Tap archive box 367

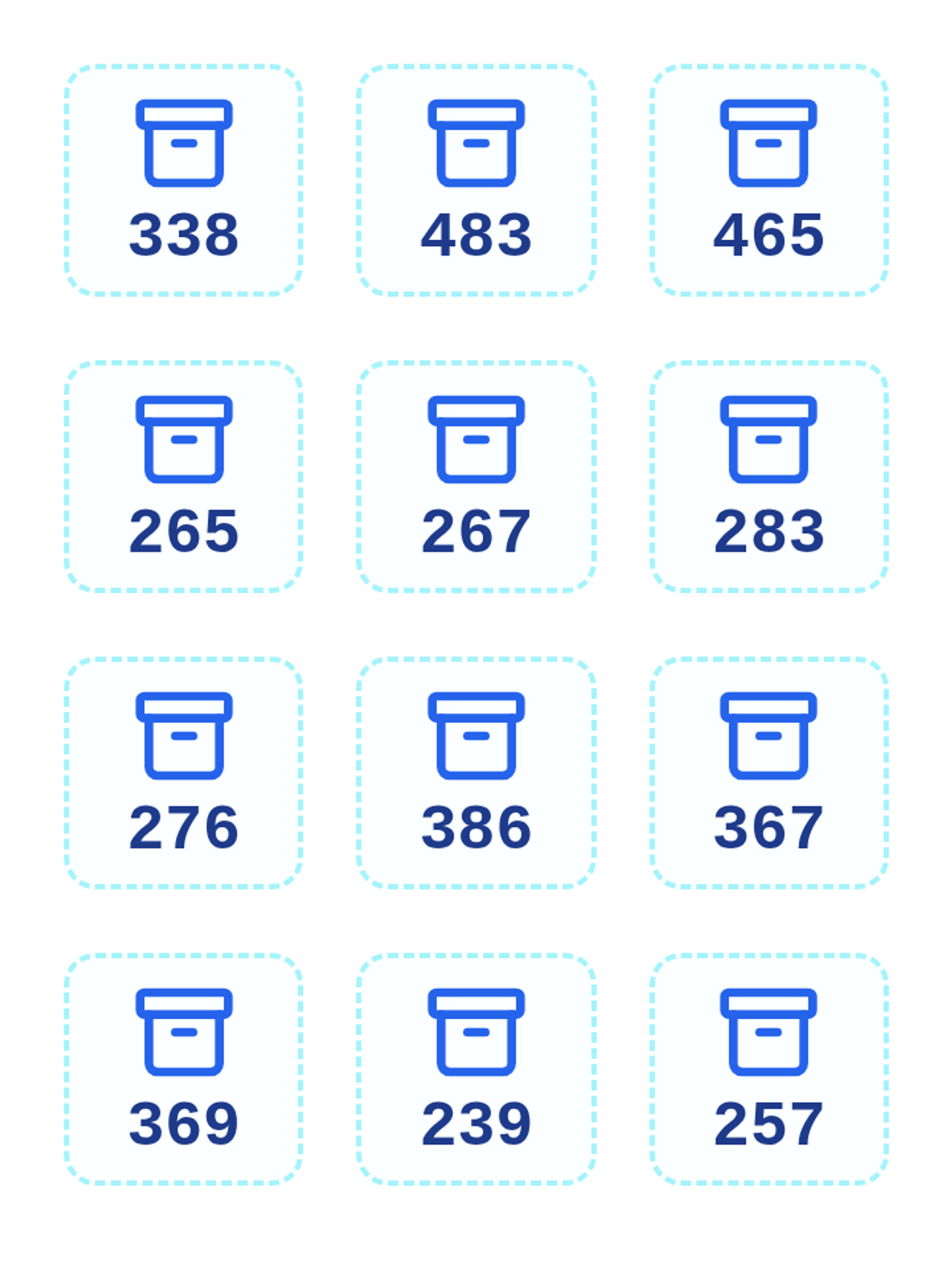(x=769, y=772)
